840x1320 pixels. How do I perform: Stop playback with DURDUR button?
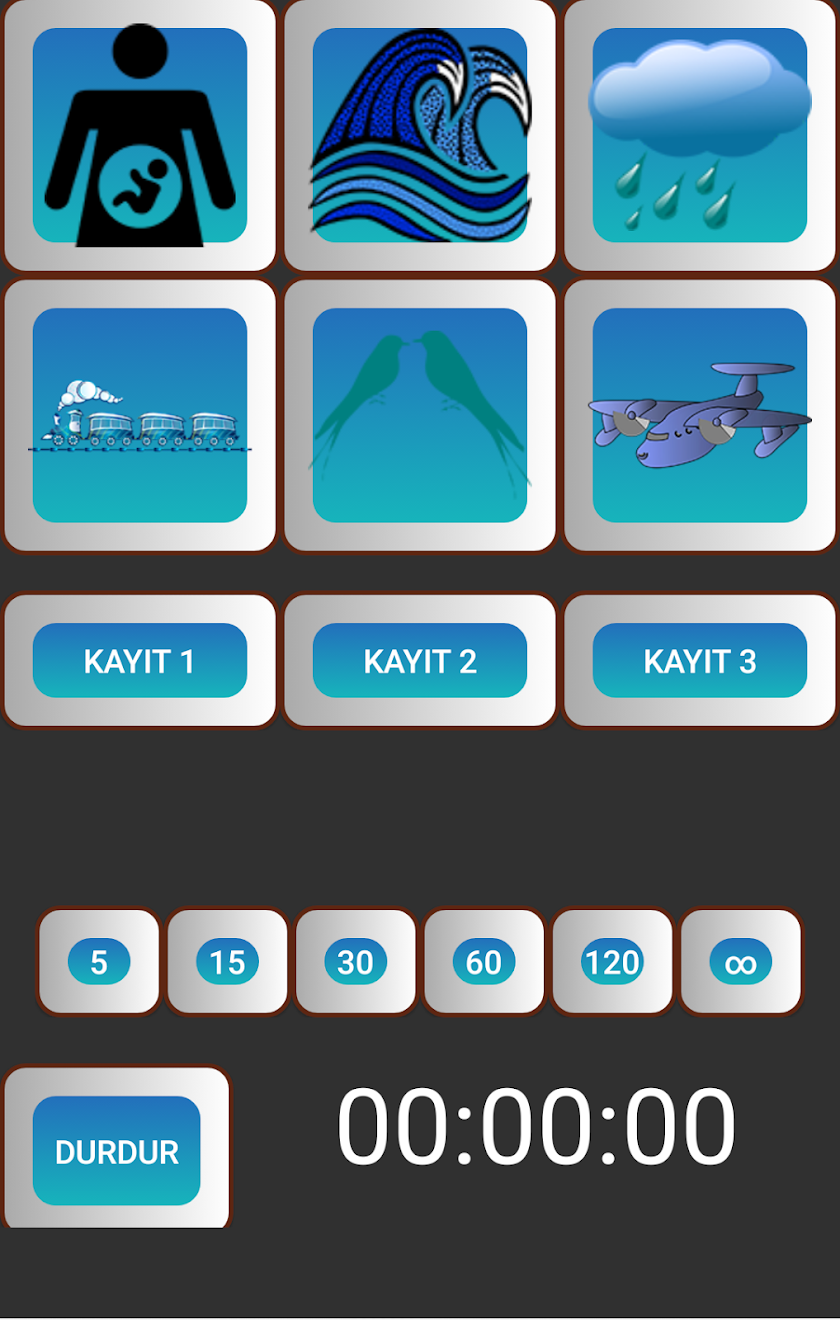tap(117, 1151)
